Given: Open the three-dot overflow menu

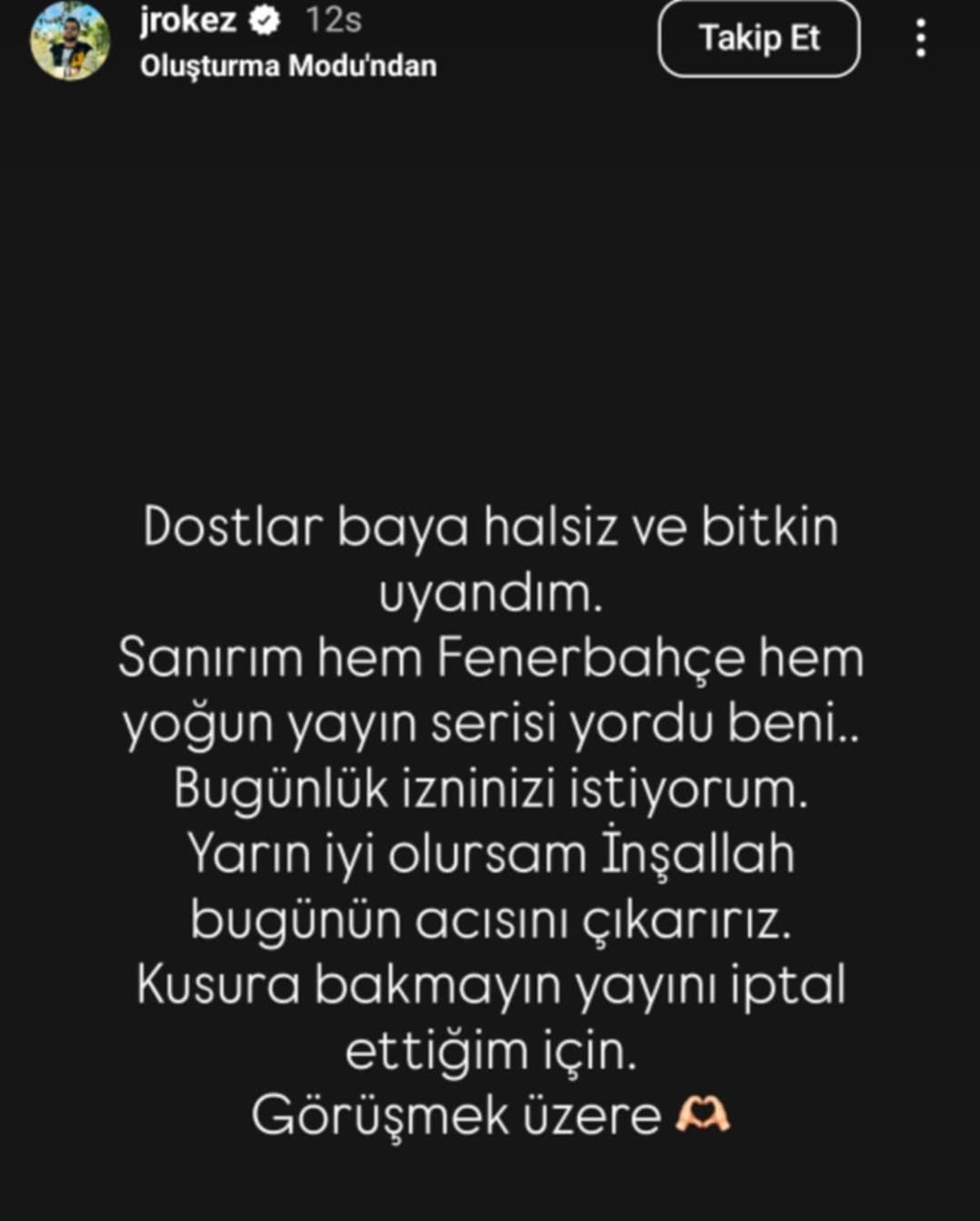Looking at the screenshot, I should point(920,38).
